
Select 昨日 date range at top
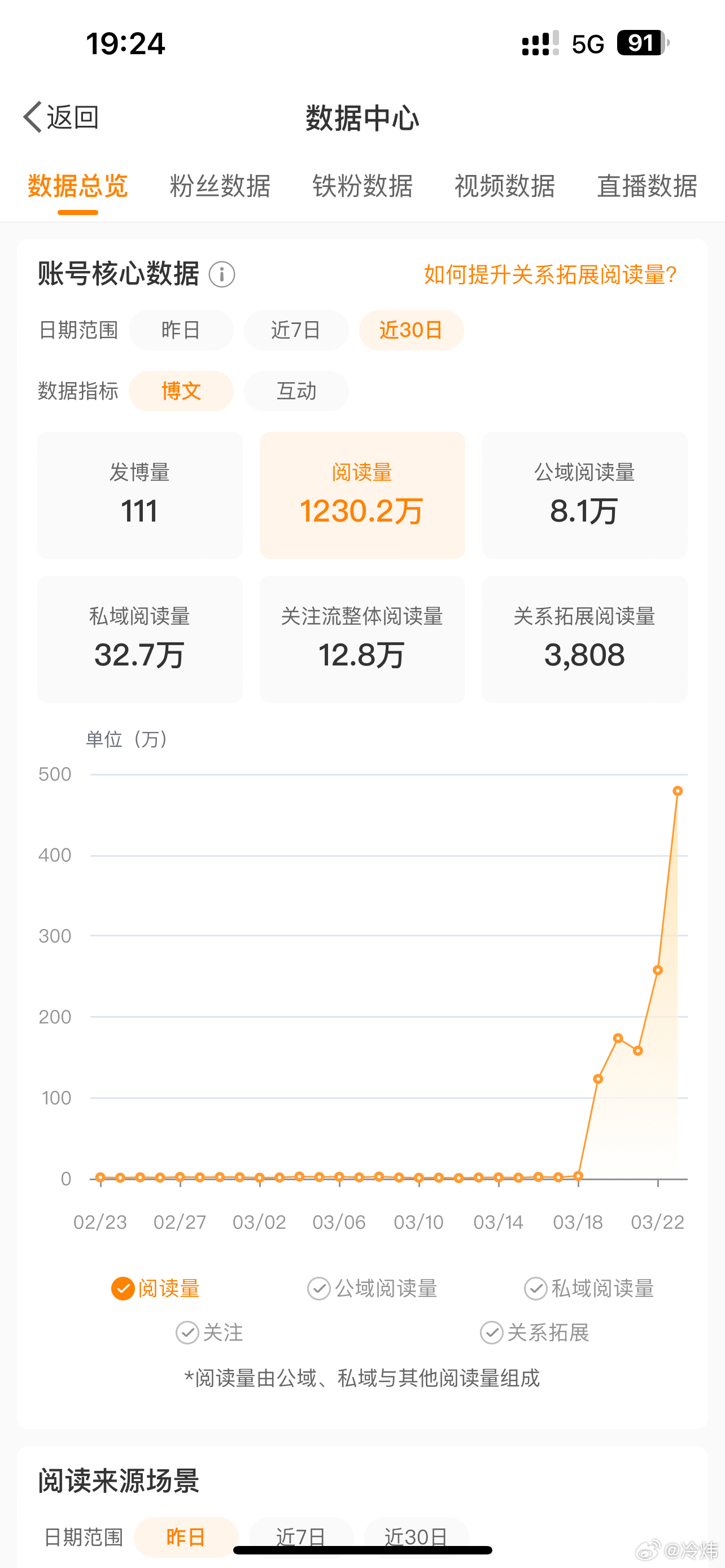coord(180,329)
